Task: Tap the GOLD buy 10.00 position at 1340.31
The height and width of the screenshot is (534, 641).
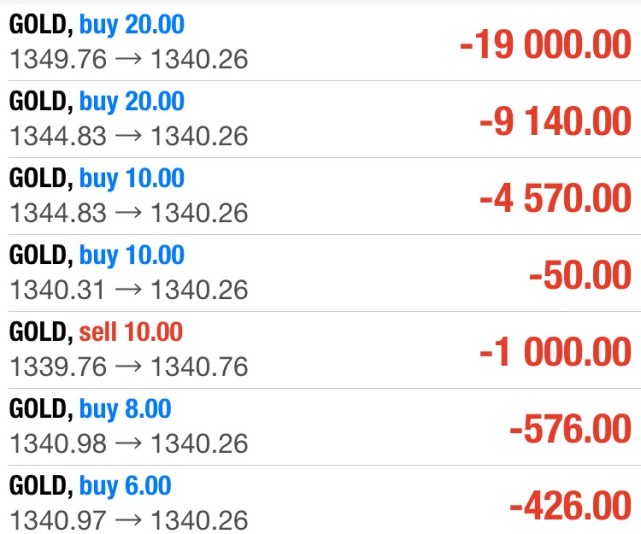Action: click(x=320, y=273)
